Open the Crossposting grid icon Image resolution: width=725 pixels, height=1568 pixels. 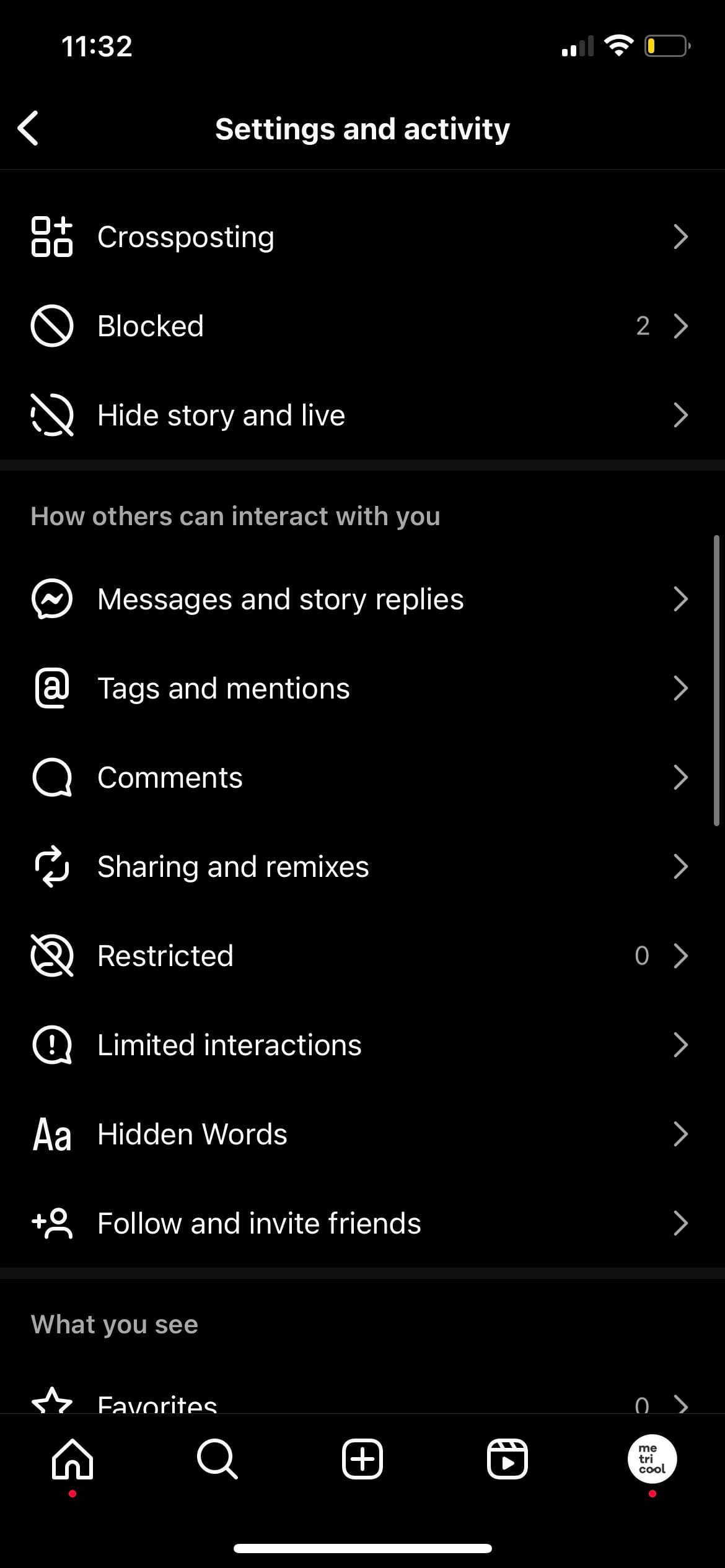pyautogui.click(x=52, y=237)
